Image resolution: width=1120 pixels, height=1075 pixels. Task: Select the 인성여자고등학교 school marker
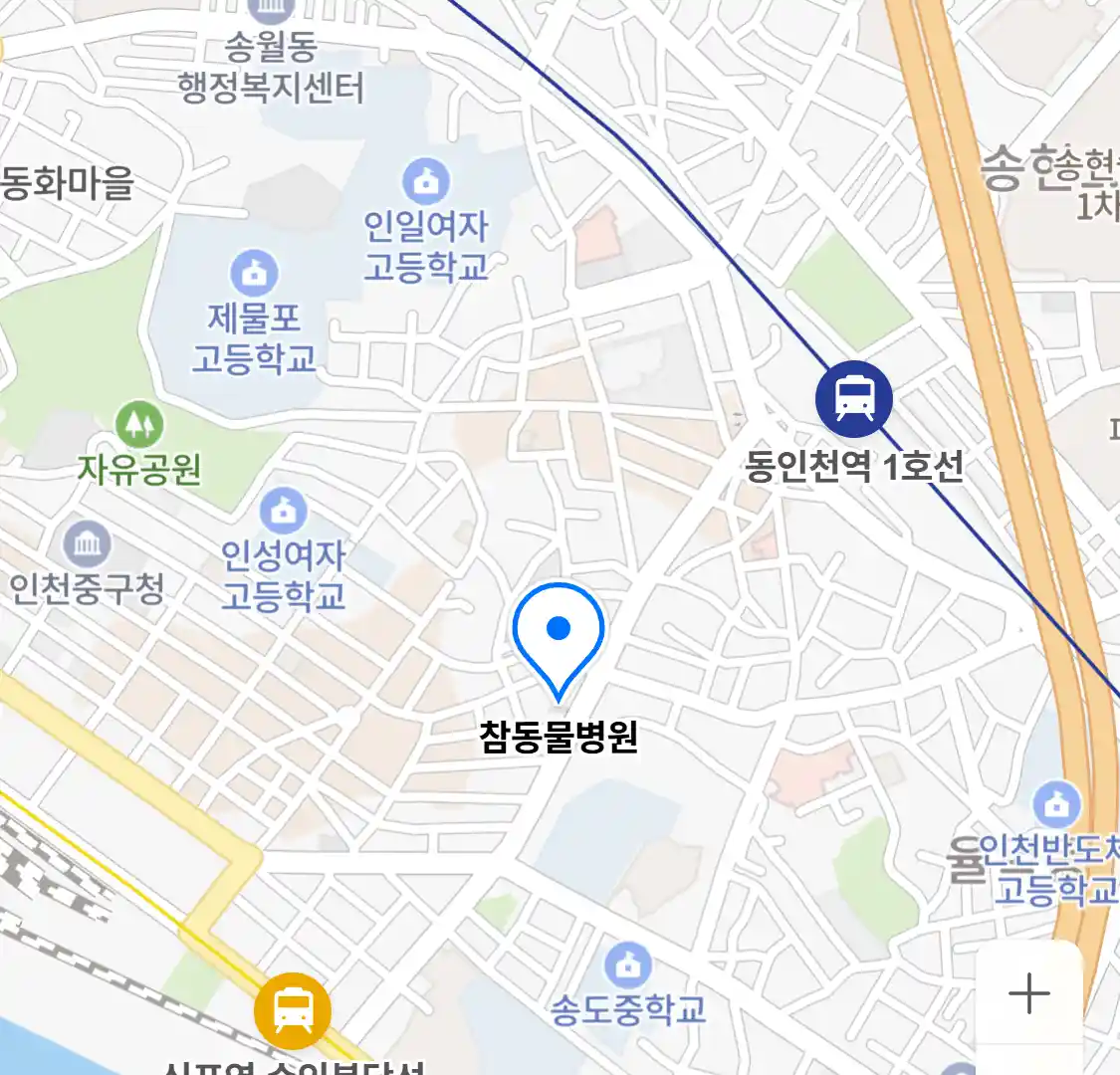(284, 511)
